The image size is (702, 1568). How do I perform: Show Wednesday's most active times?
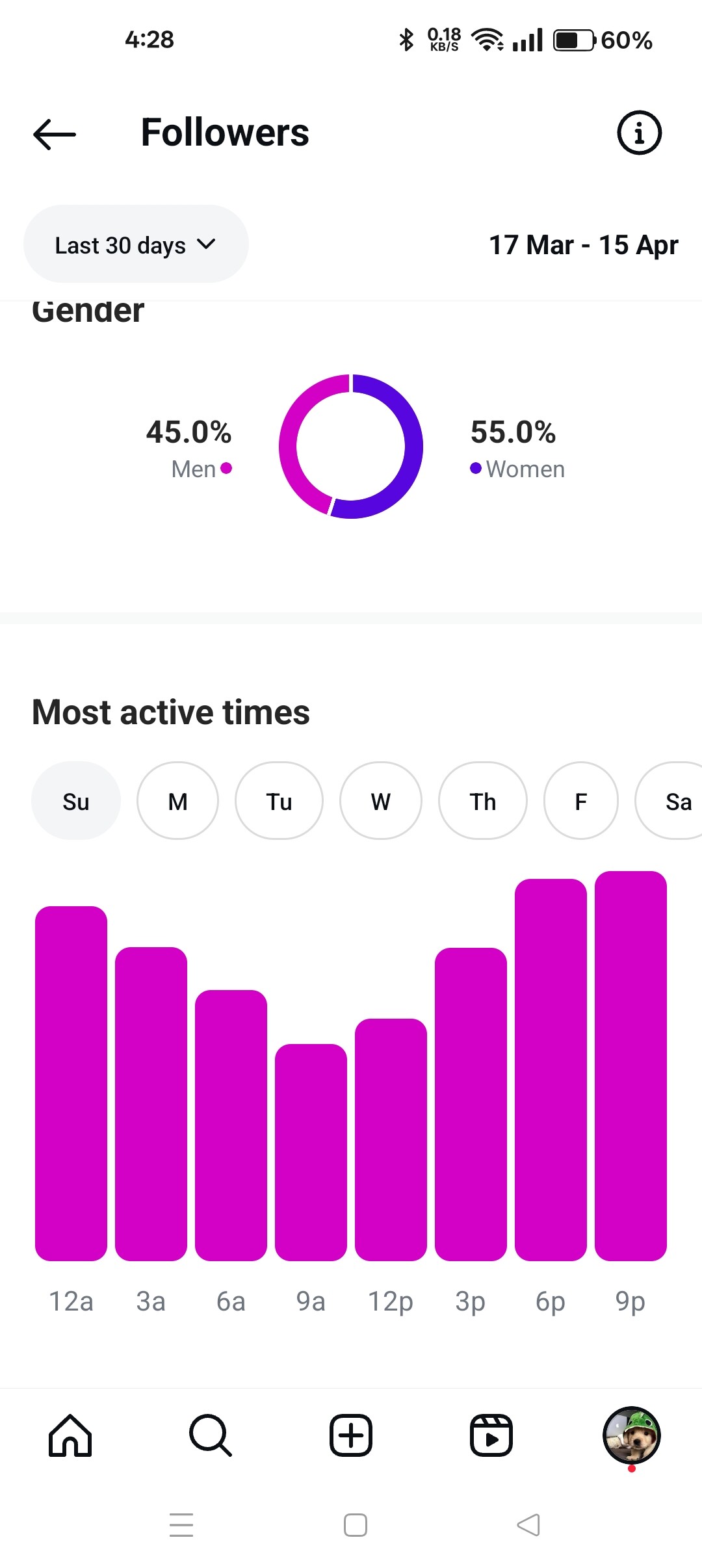tap(381, 801)
